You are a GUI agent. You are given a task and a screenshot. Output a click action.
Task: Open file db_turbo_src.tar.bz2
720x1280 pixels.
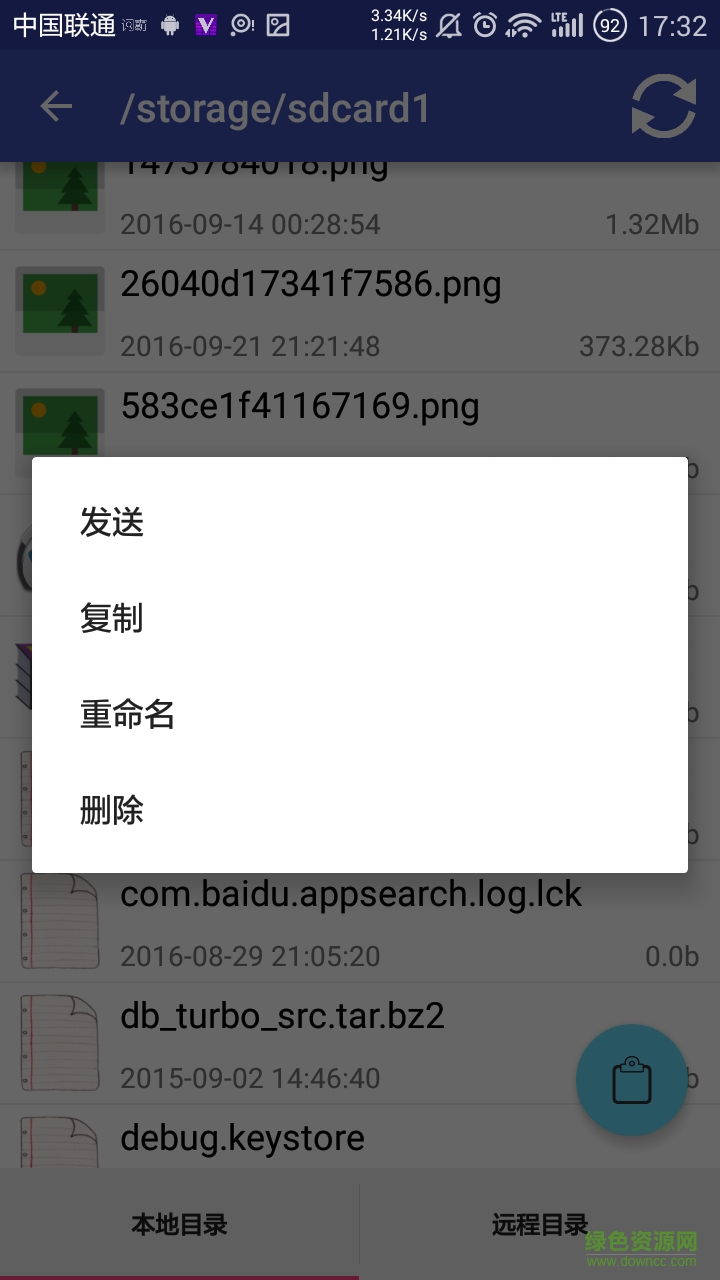click(x=282, y=1016)
